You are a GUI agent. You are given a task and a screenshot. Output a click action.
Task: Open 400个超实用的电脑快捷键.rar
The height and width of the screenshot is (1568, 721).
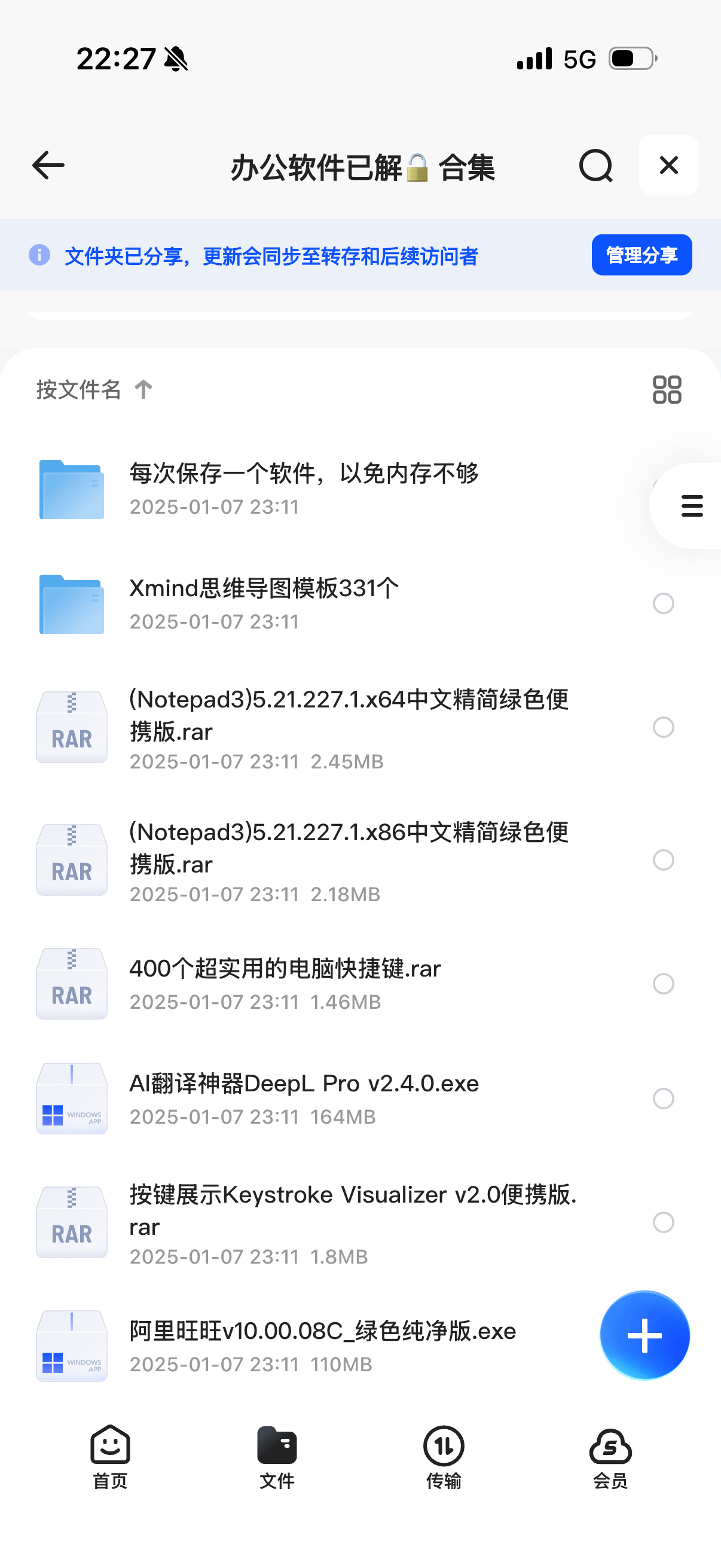[x=285, y=983]
